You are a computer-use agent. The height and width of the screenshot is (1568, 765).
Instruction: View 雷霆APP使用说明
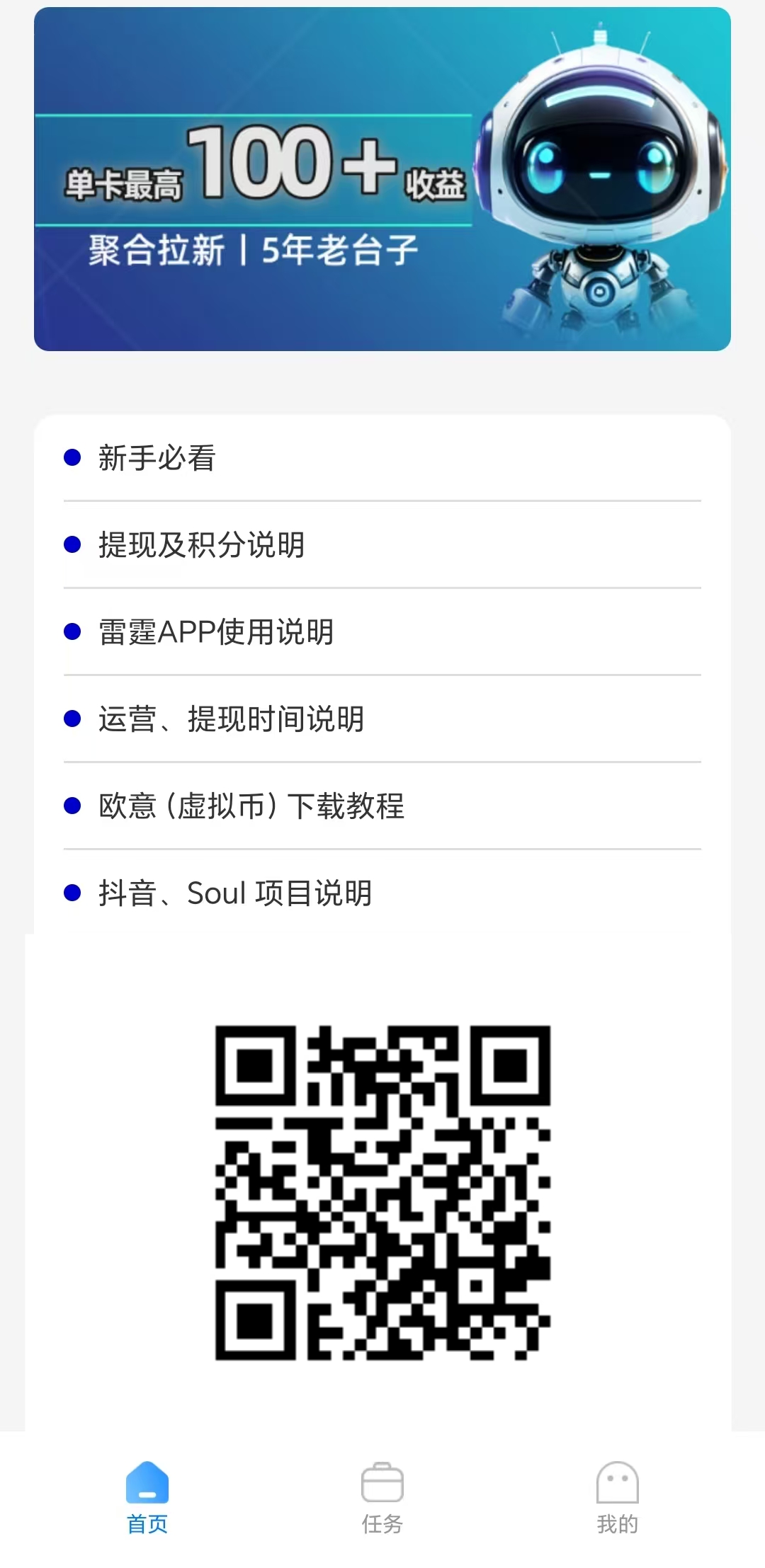click(216, 632)
